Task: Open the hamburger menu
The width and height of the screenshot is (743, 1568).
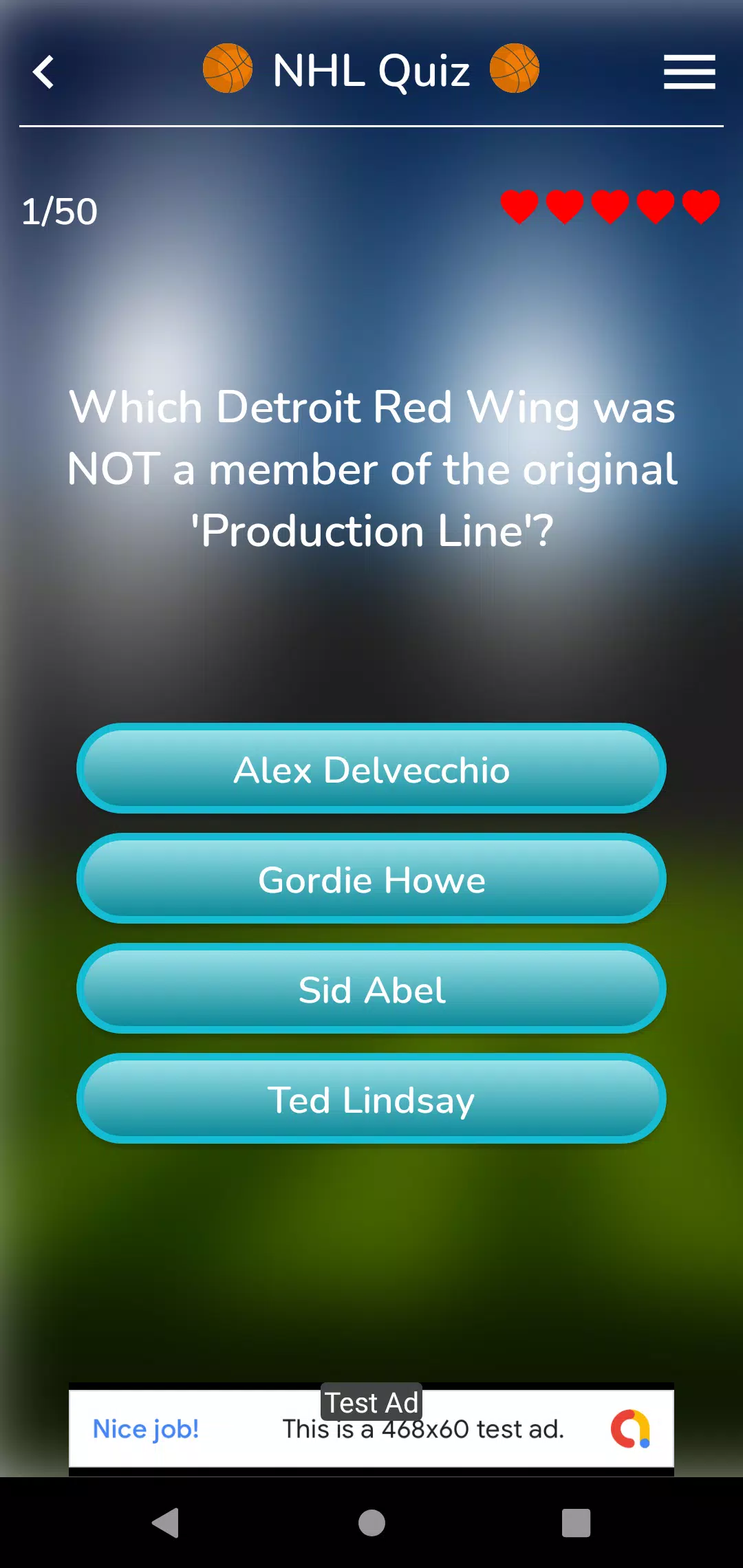Action: [x=689, y=72]
